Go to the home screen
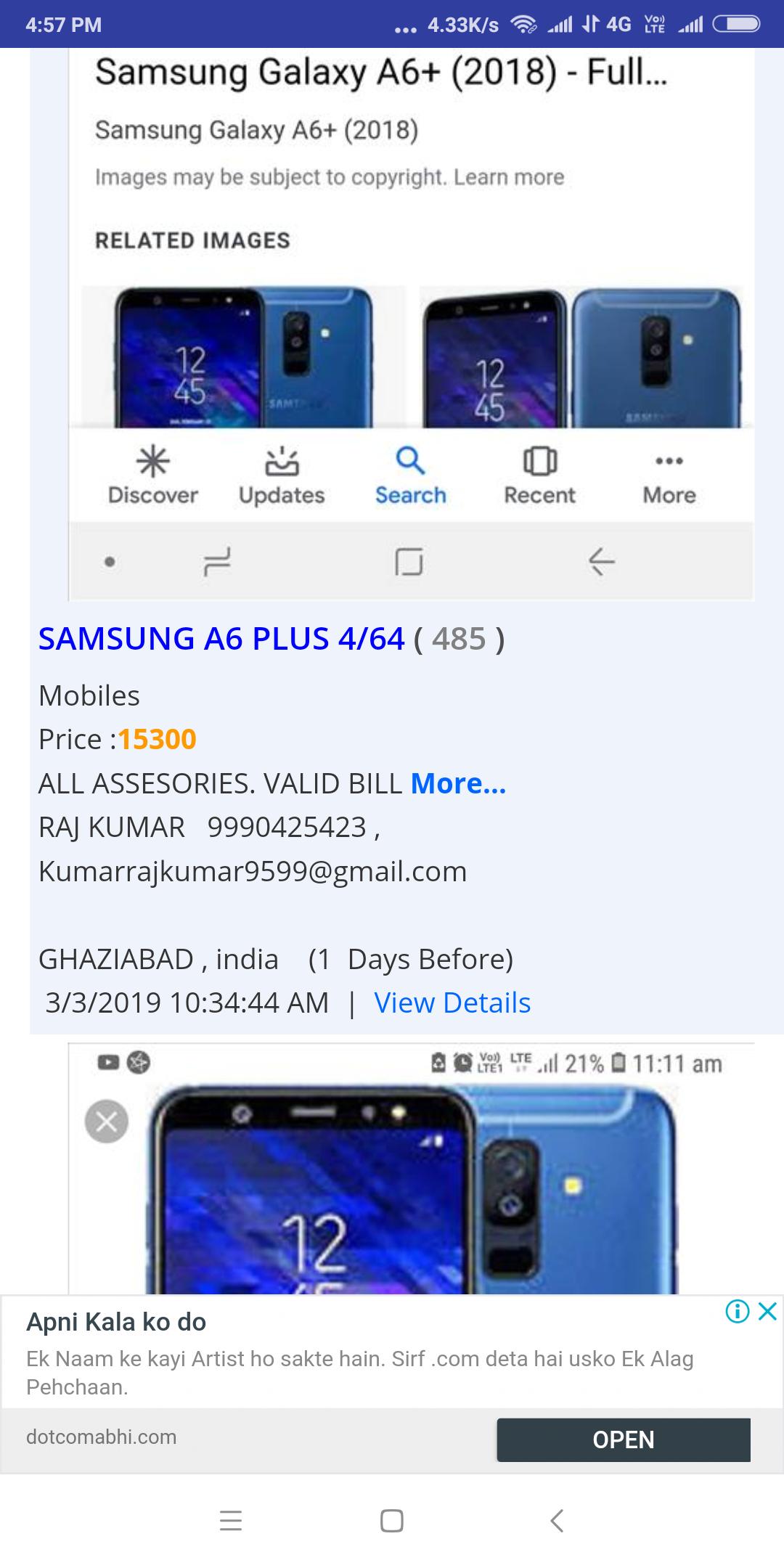This screenshot has width=784, height=1568. pyautogui.click(x=391, y=1520)
